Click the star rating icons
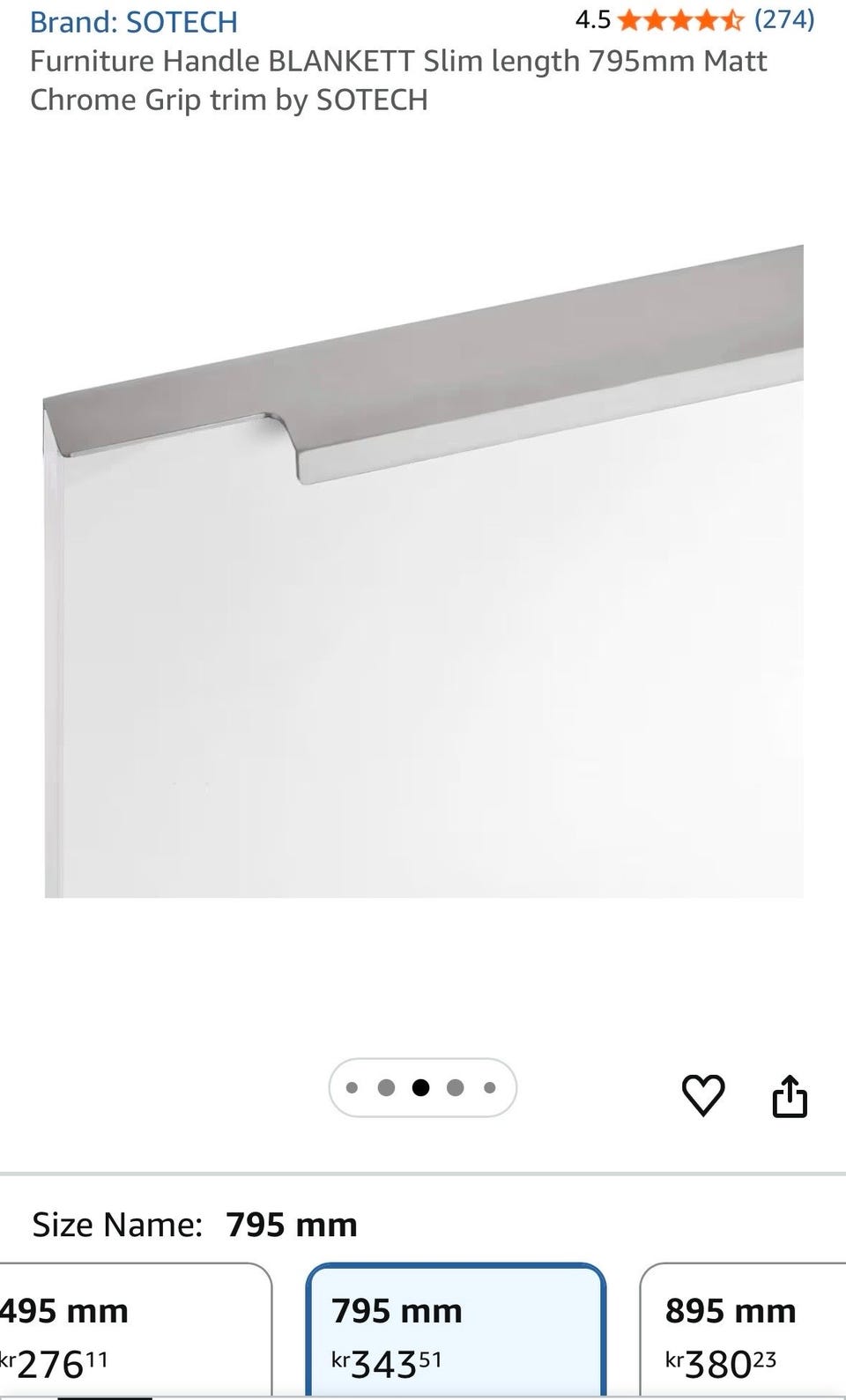Viewport: 846px width, 1400px height. coord(679,19)
